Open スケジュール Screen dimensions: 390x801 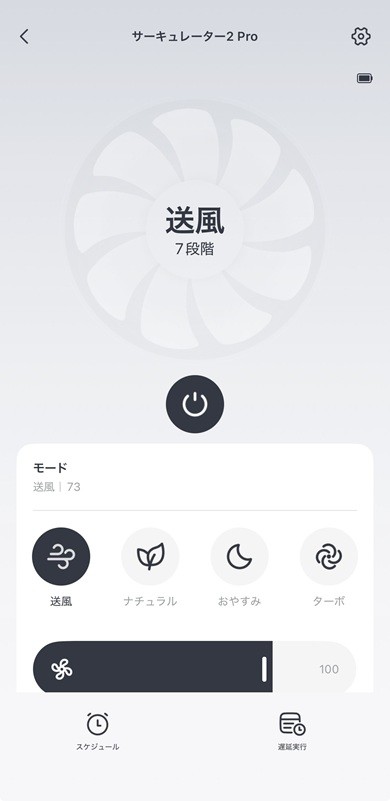[97, 731]
